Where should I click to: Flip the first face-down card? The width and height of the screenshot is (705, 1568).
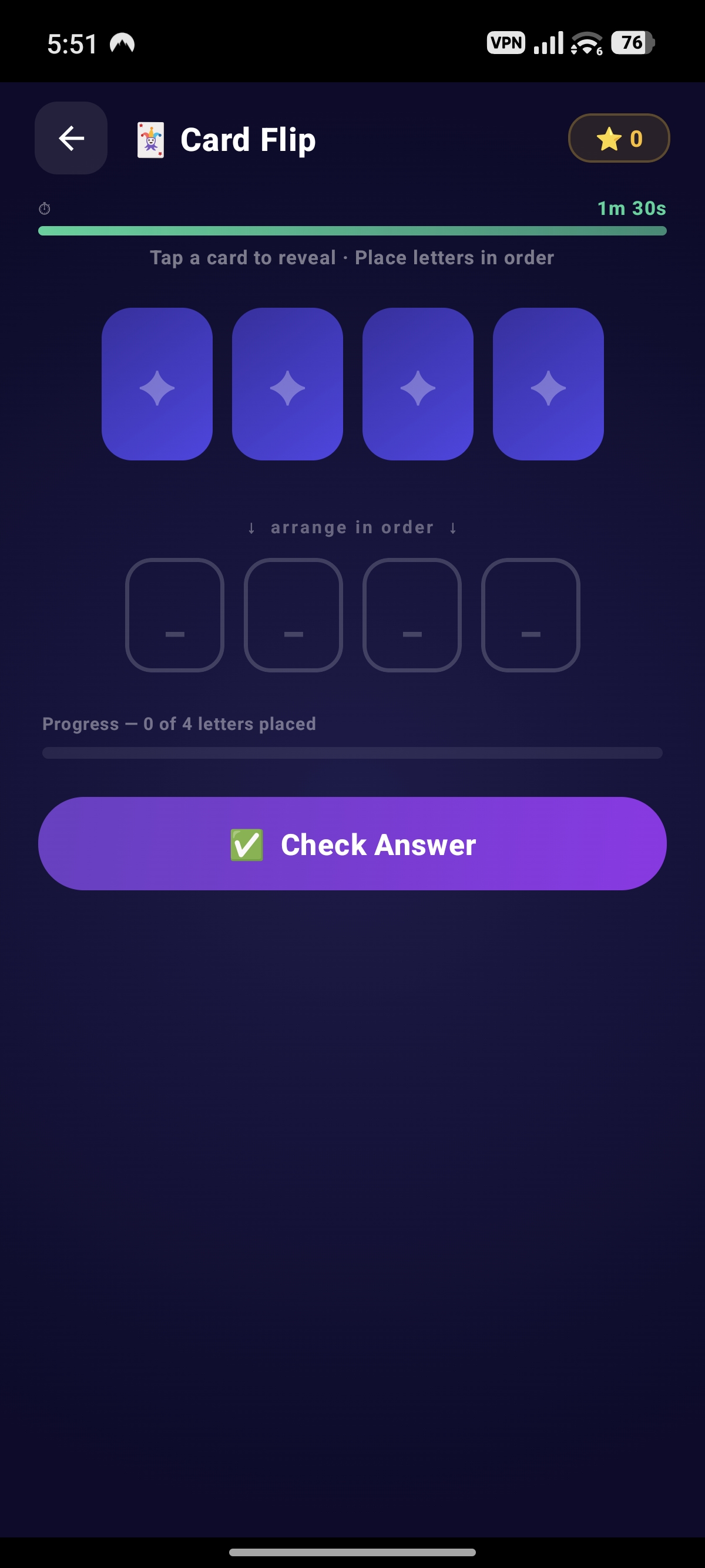156,384
